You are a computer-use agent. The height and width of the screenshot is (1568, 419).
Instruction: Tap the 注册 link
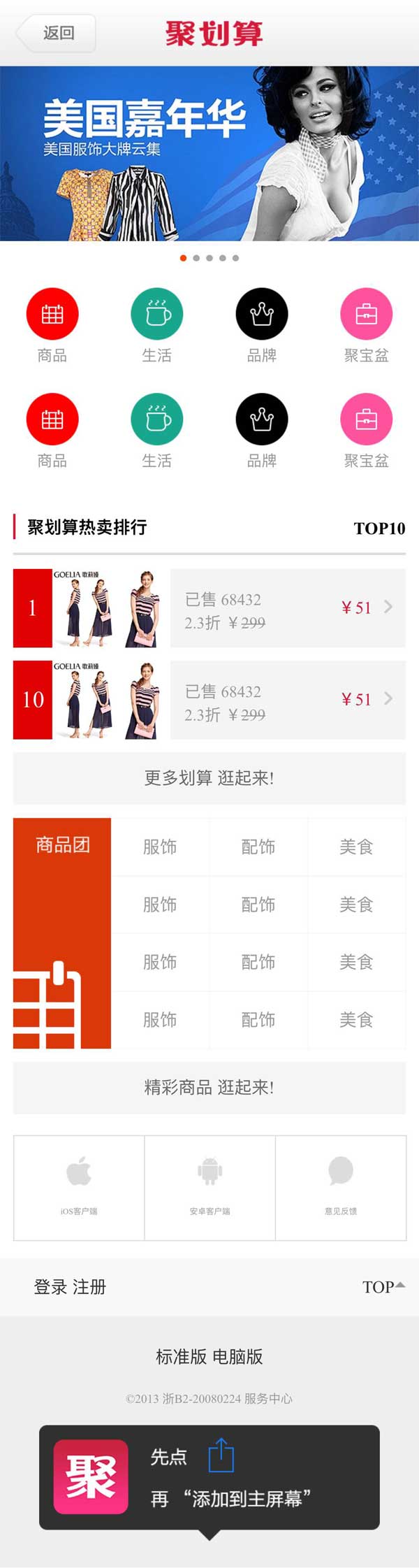click(89, 1287)
